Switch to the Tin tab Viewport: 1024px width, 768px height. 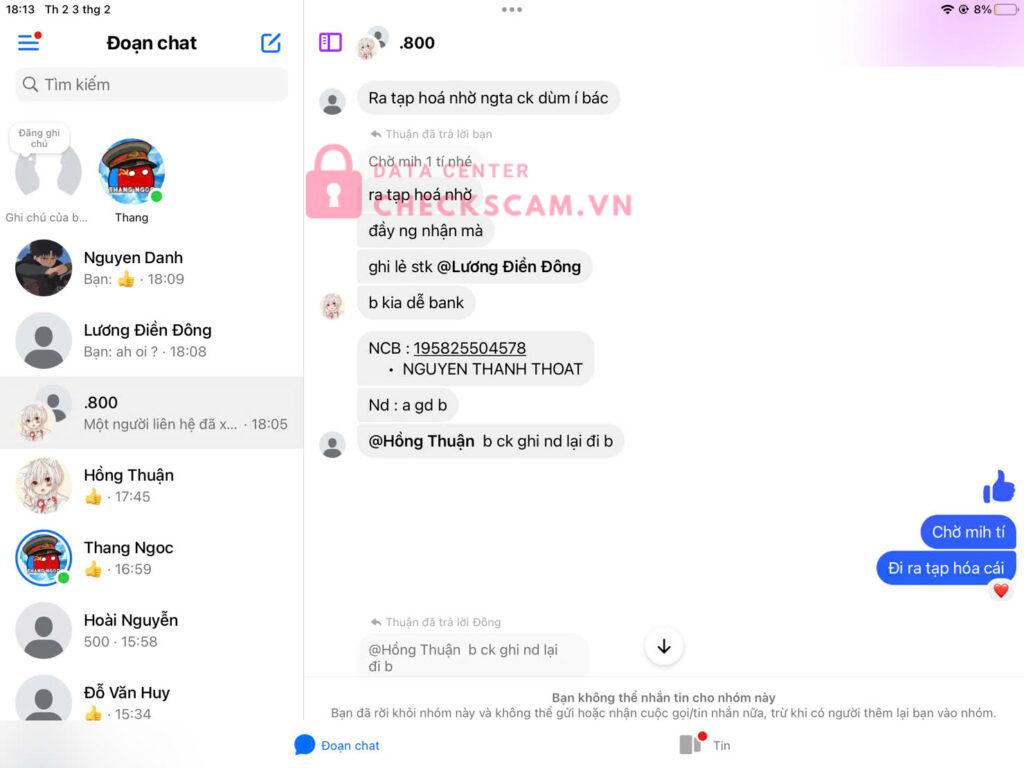click(706, 745)
